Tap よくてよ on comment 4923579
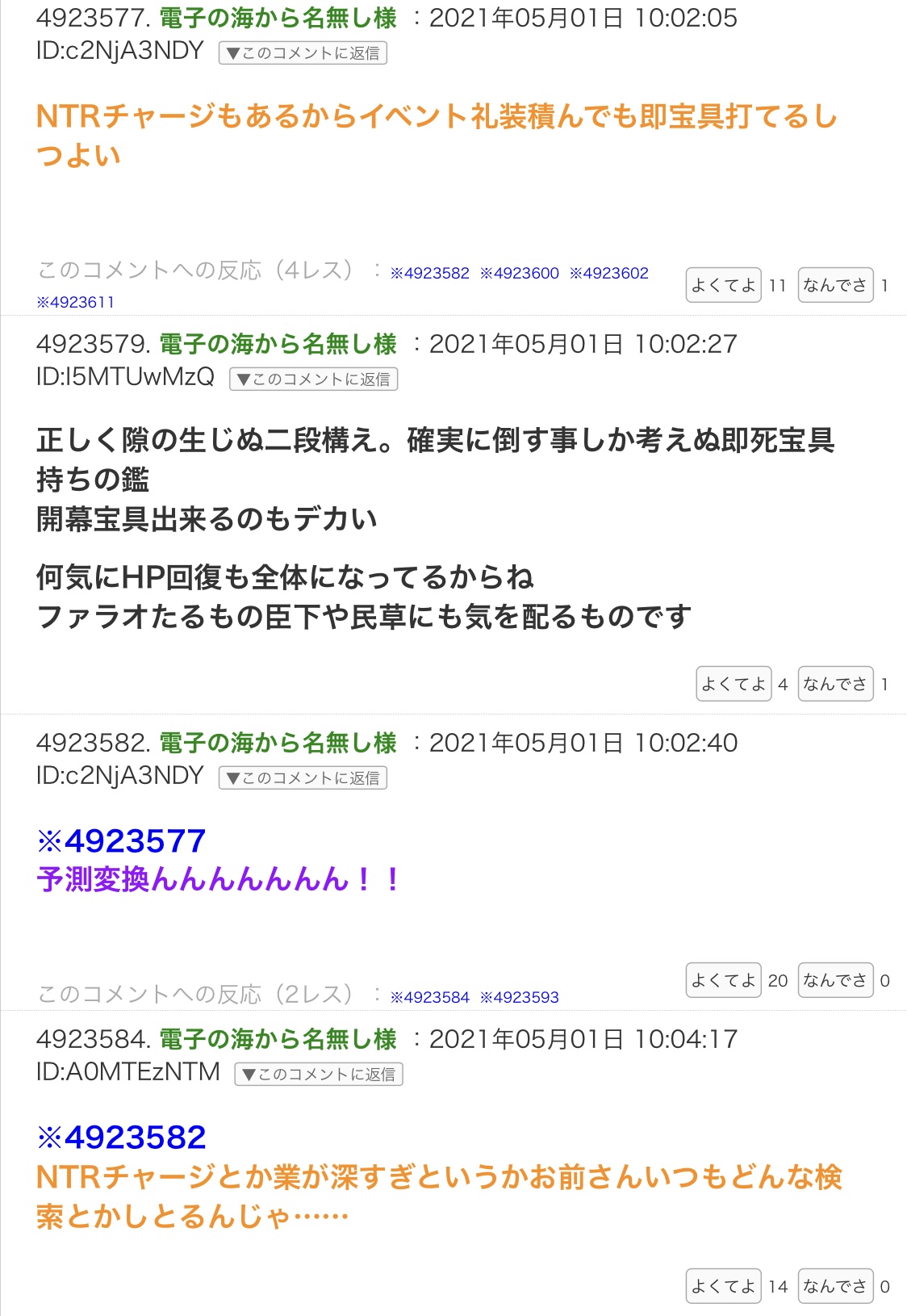907x1316 pixels. (x=734, y=684)
